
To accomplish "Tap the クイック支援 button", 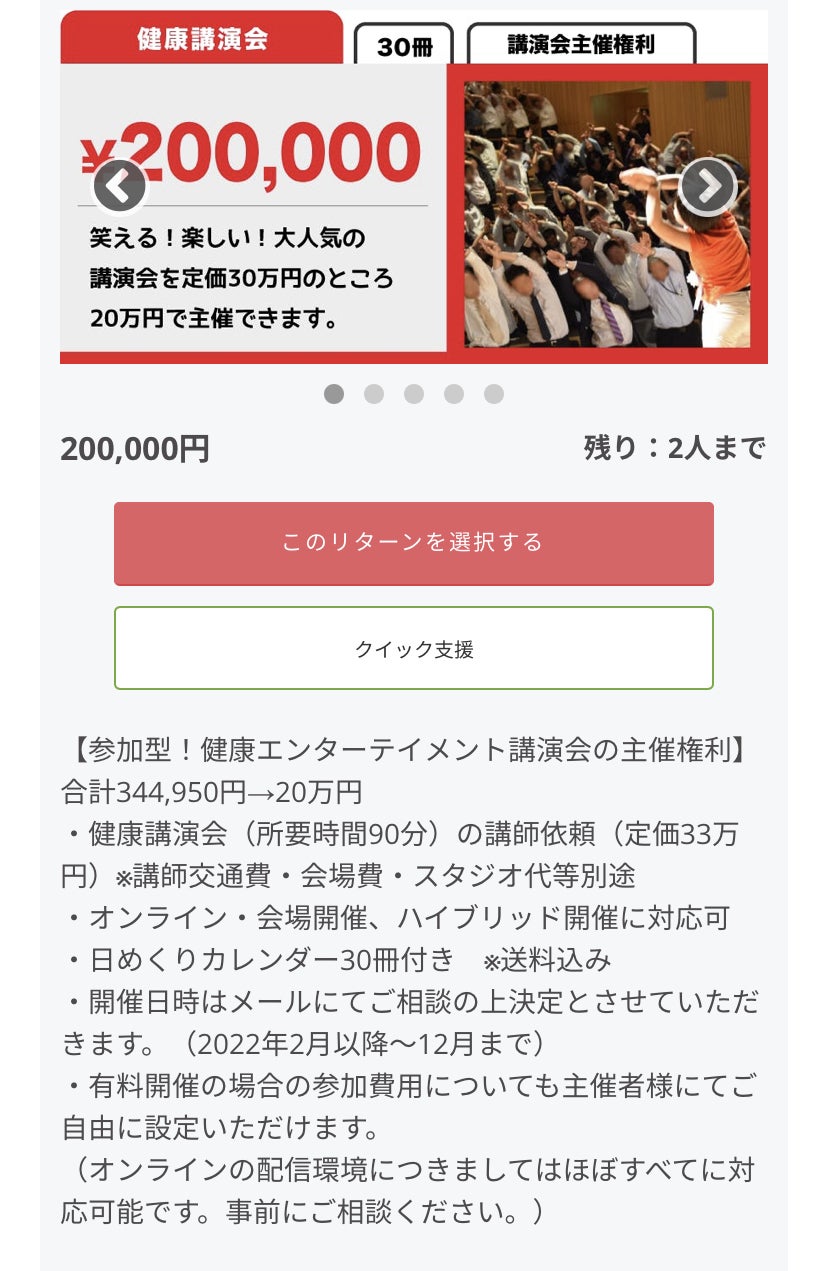I will (413, 648).
